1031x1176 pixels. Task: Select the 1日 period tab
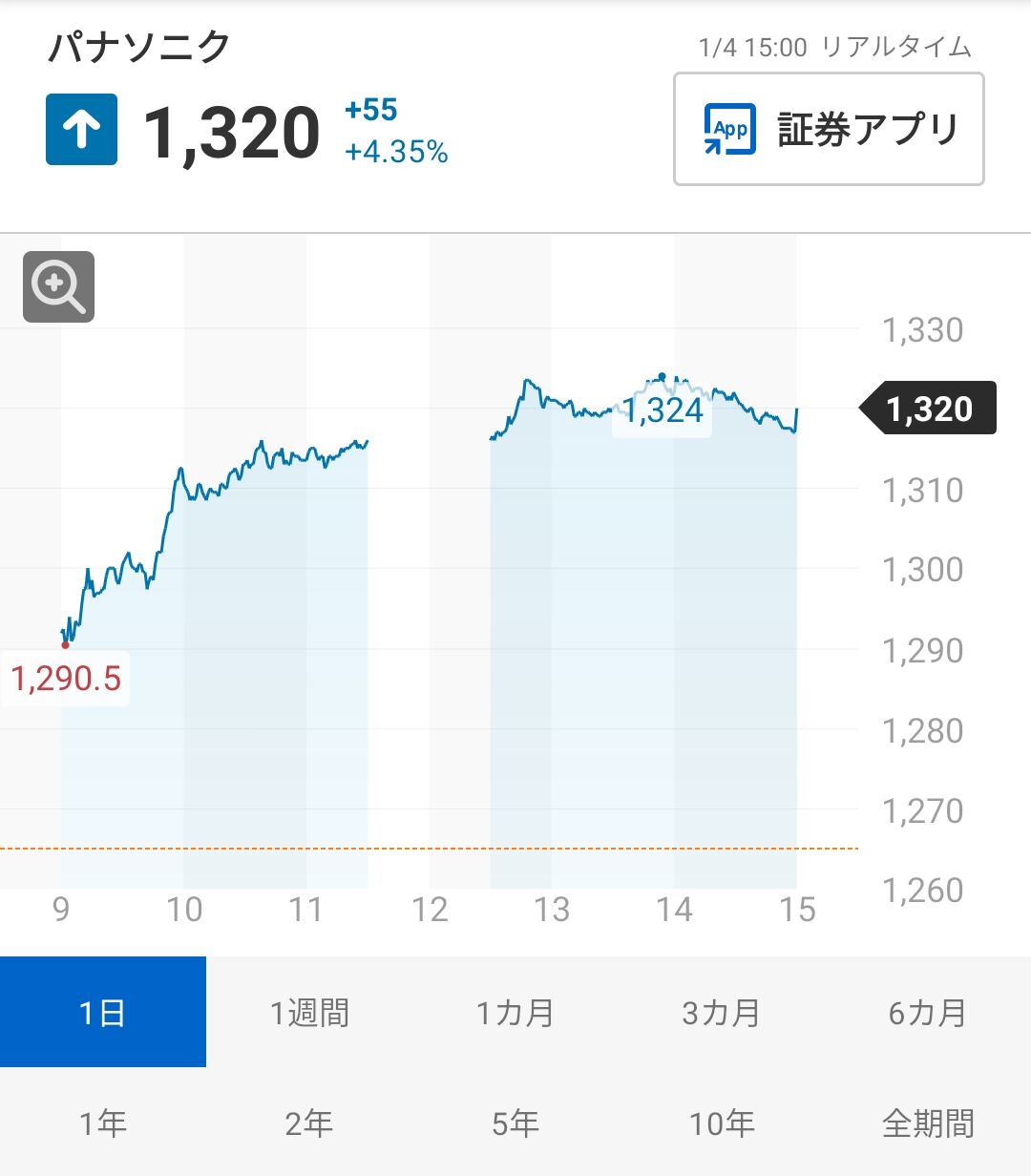[102, 1012]
